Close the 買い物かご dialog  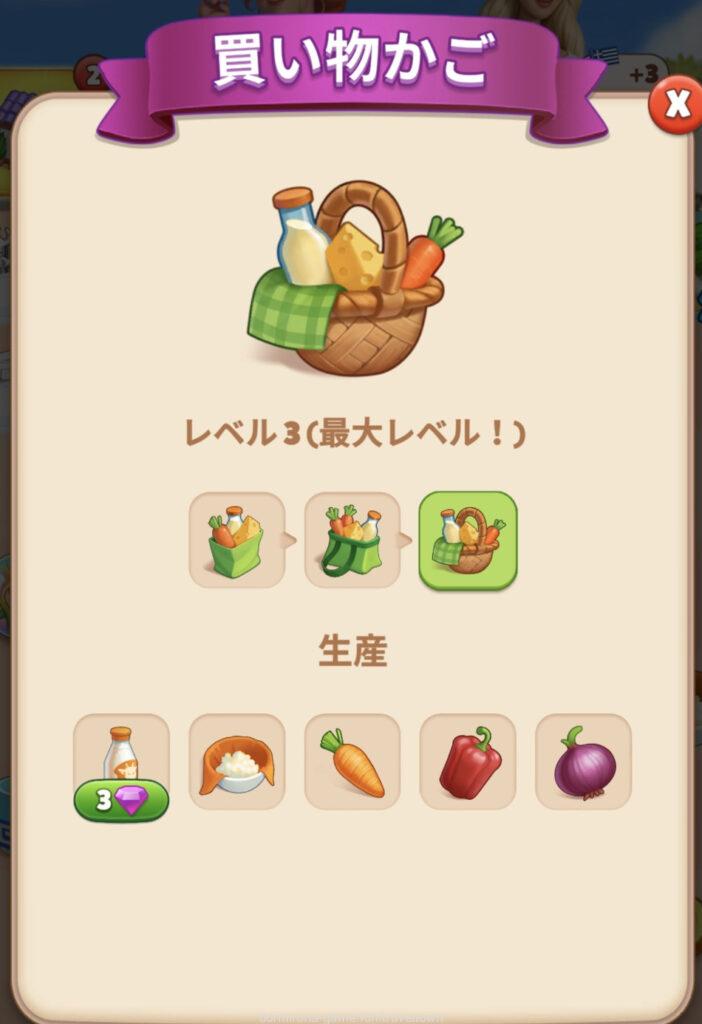[675, 105]
